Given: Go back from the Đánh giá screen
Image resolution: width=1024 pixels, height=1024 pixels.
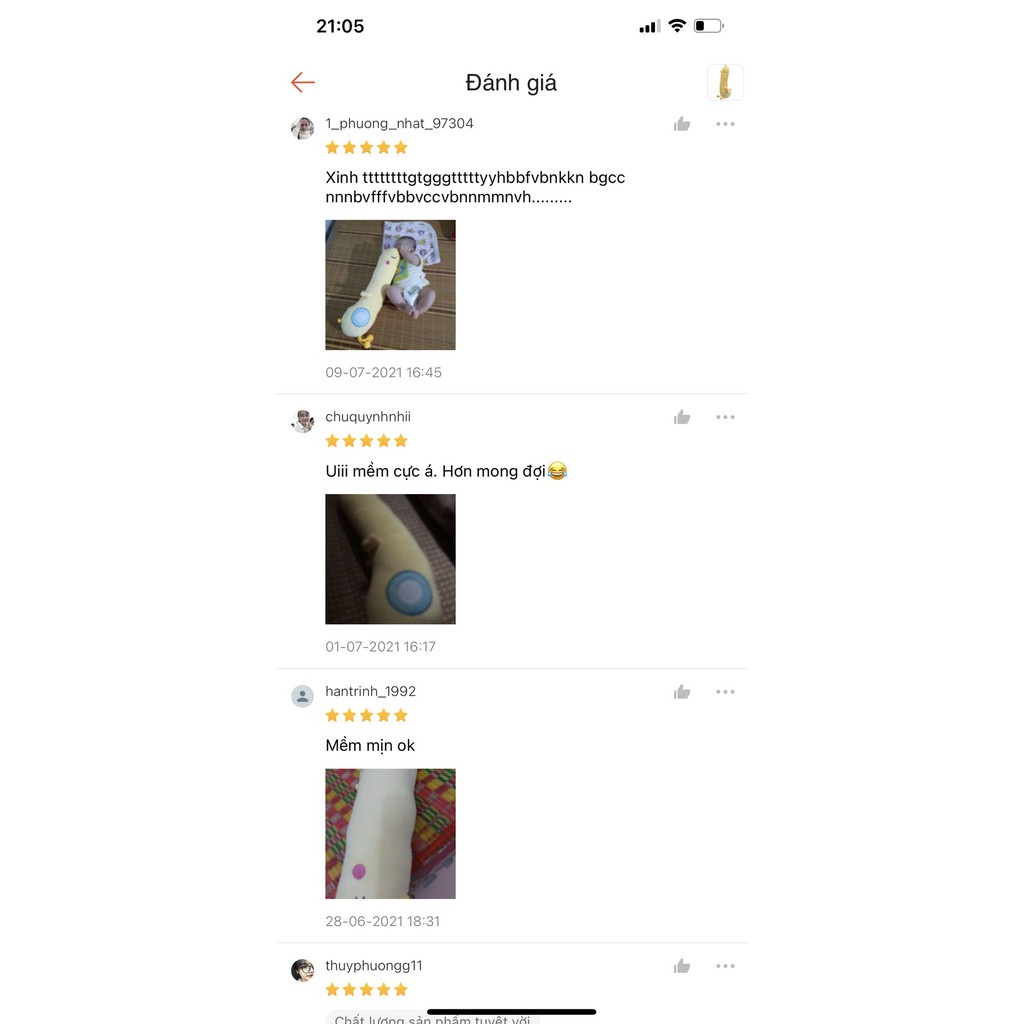Looking at the screenshot, I should 303,83.
